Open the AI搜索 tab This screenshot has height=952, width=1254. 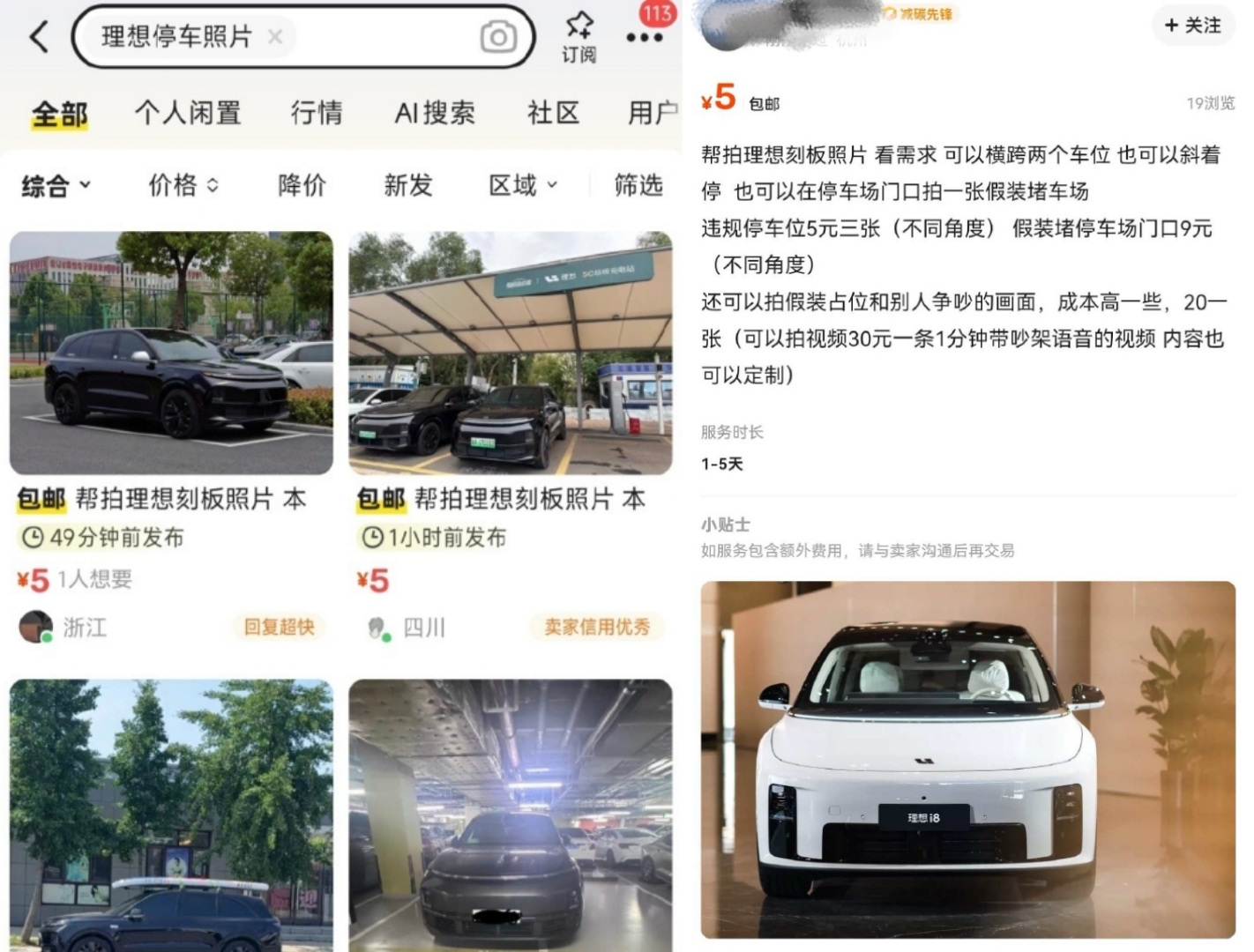(x=435, y=113)
